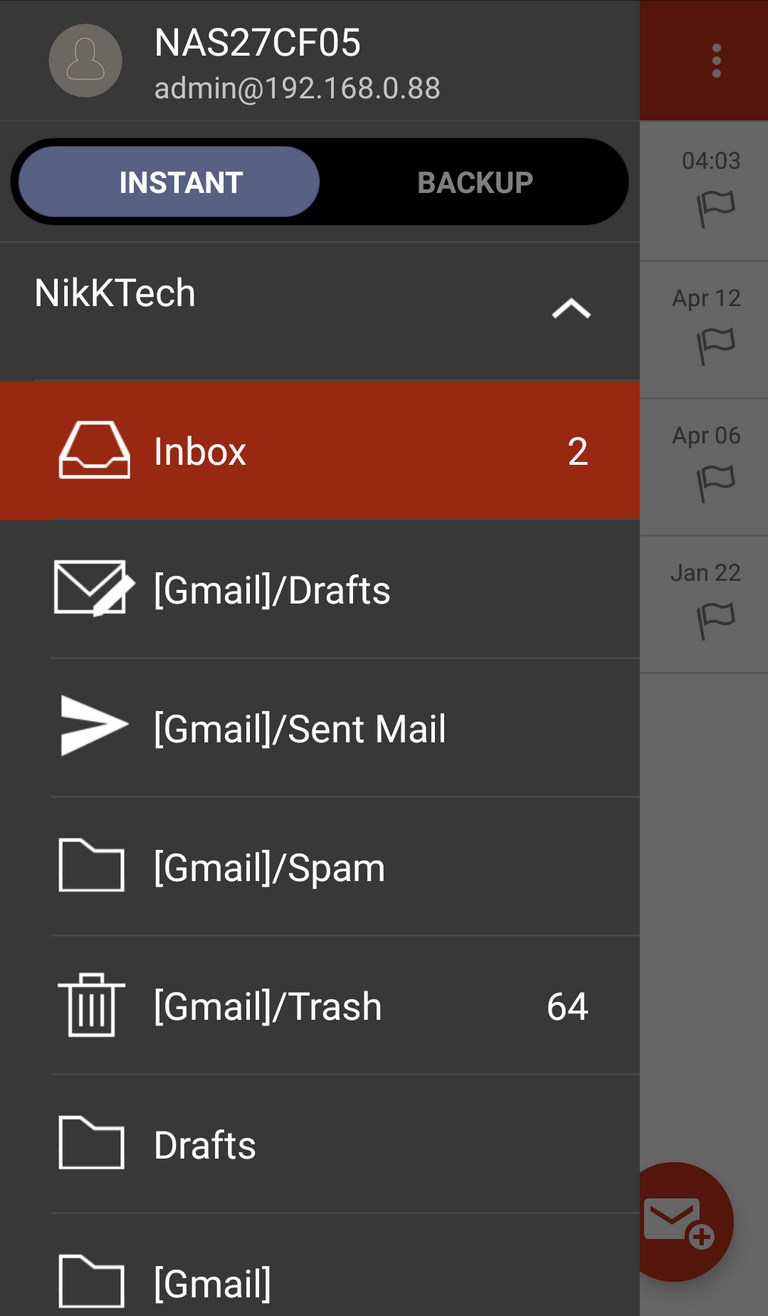Open the plain Drafts folder

point(320,1145)
